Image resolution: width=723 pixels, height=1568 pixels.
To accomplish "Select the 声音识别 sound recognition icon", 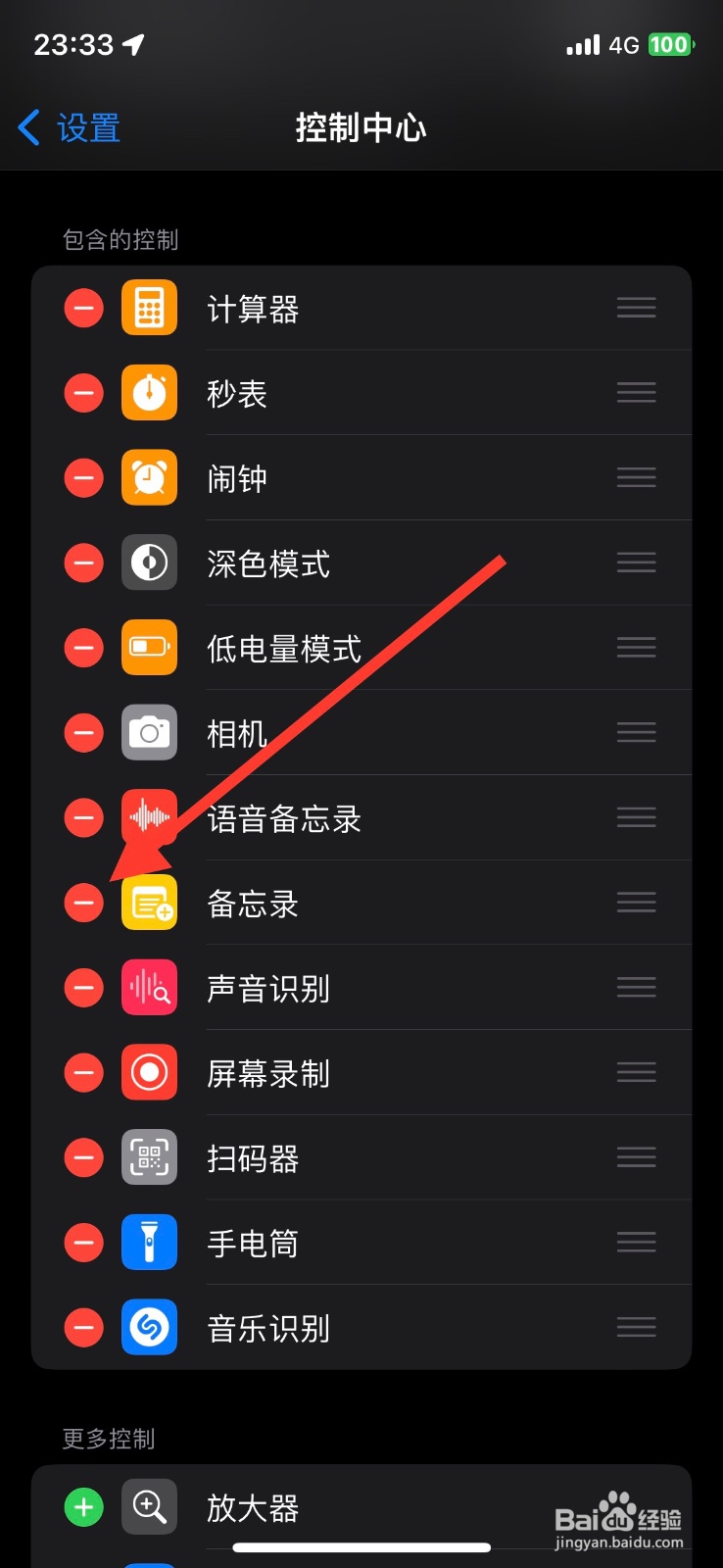I will [x=148, y=987].
